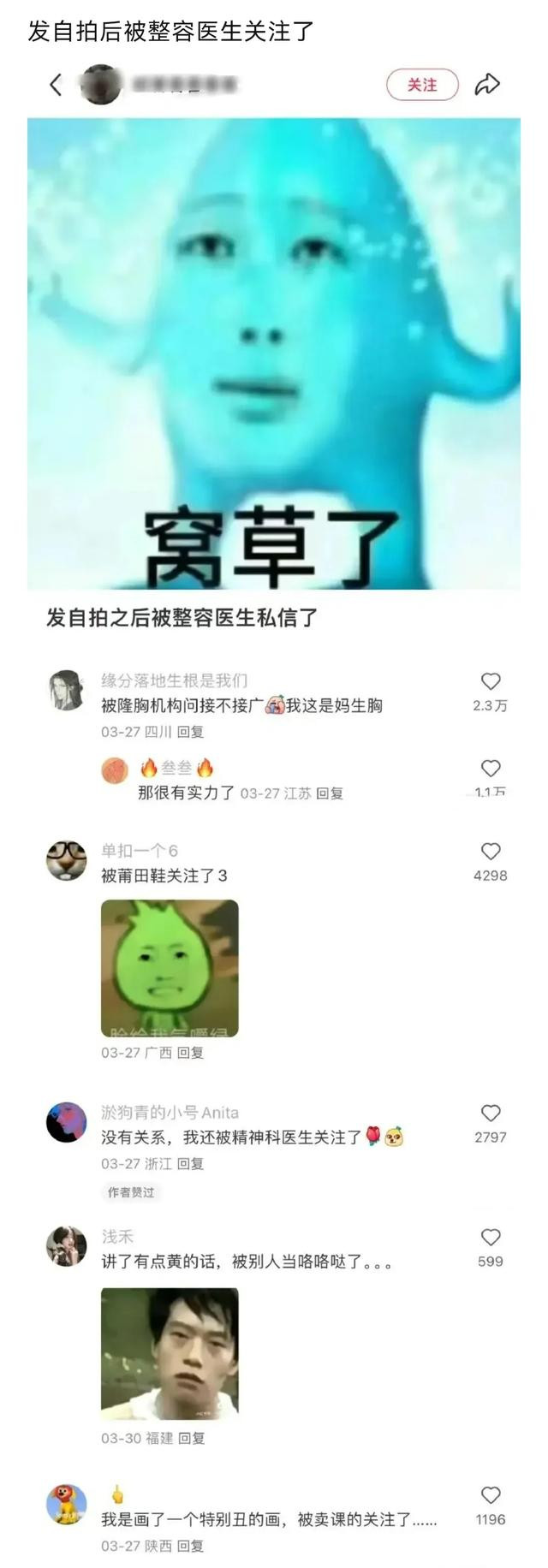
Task: Reply to 淤狗青的小号Anita's comment
Action: 190,1164
